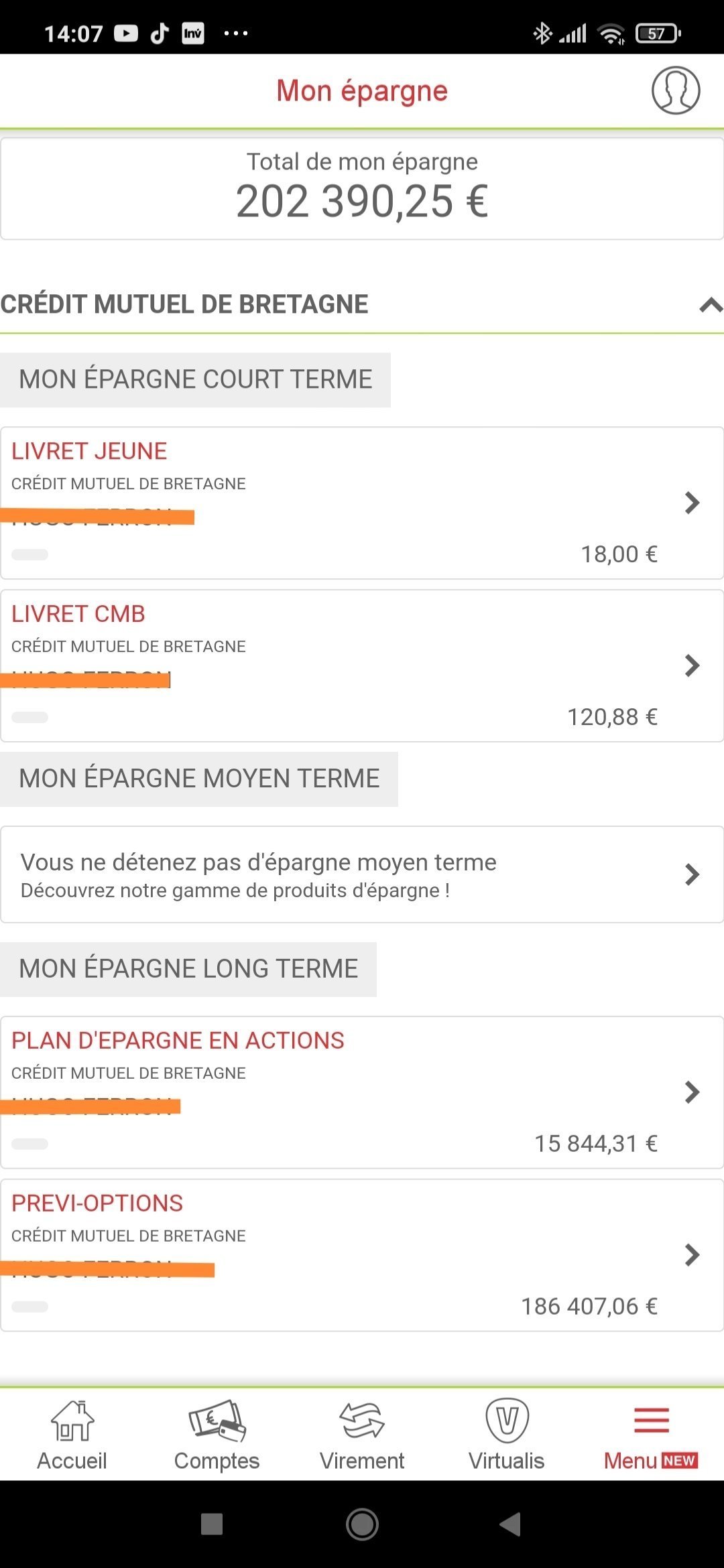Go to the Accueil tab
Image resolution: width=724 pixels, height=1568 pixels.
(72, 1435)
